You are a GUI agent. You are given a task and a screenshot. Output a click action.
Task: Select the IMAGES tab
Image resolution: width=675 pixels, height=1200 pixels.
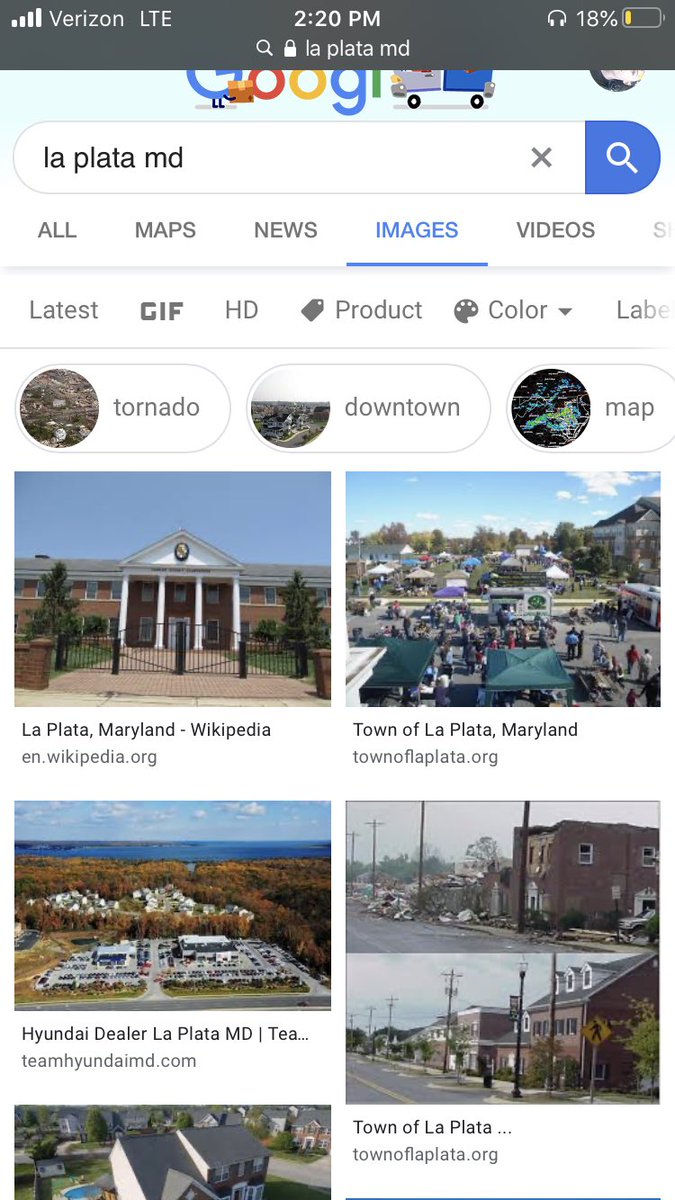click(417, 230)
